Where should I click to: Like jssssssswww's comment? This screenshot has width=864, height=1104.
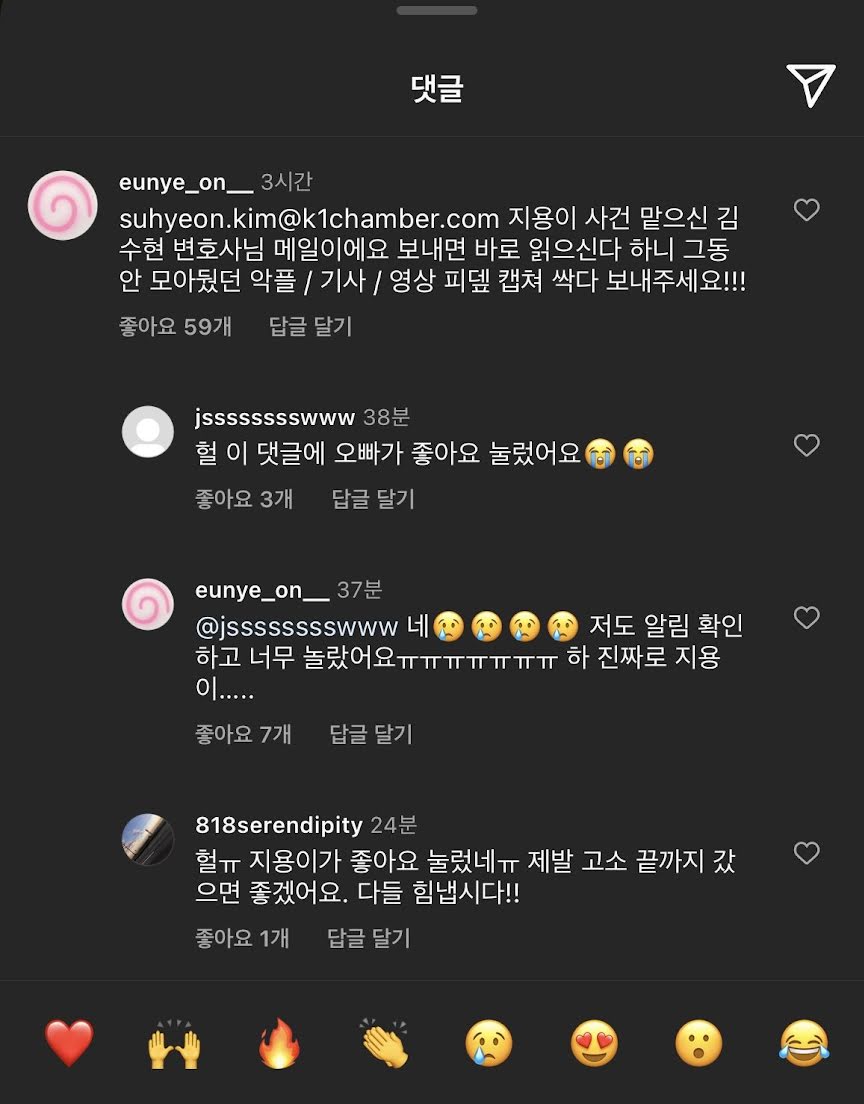(806, 445)
